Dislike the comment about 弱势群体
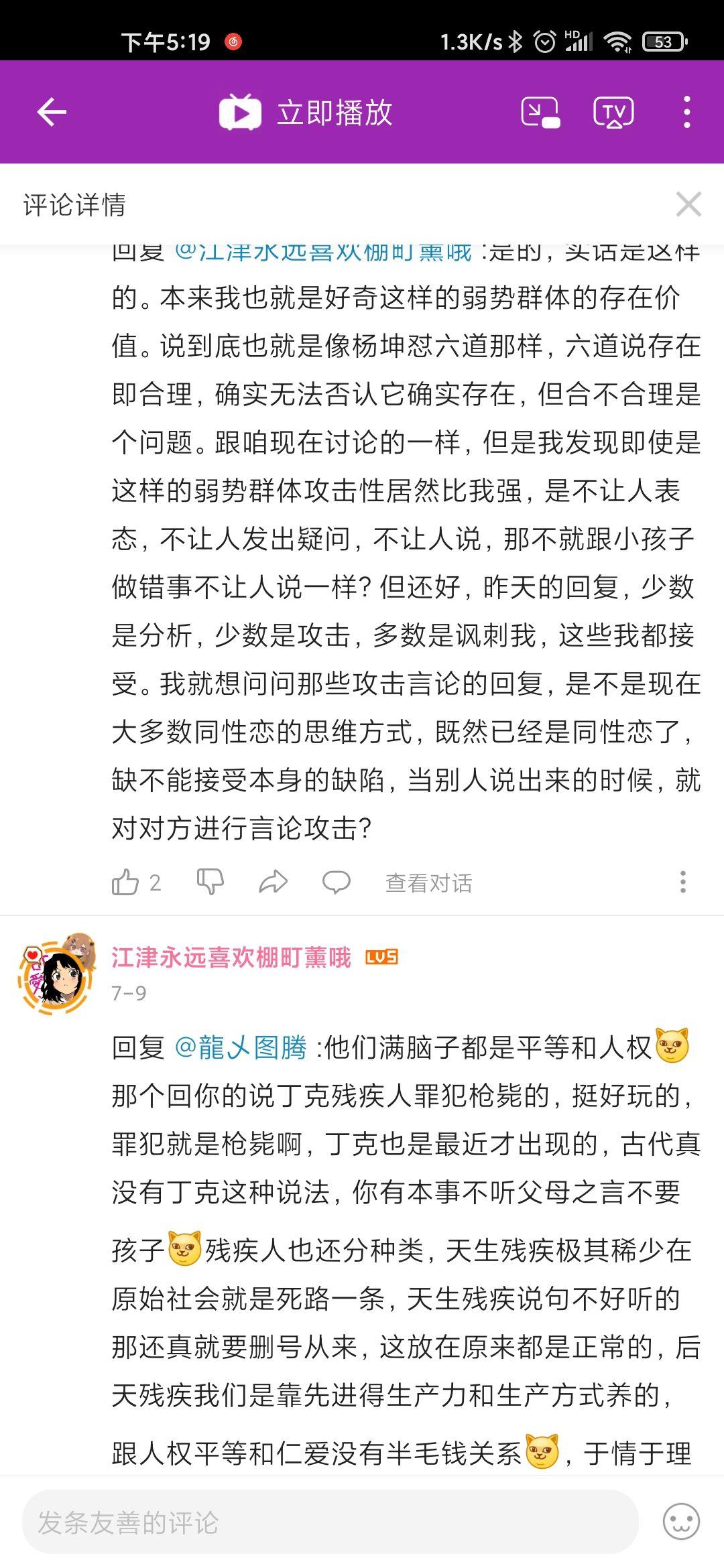Viewport: 724px width, 1568px height. pos(210,883)
